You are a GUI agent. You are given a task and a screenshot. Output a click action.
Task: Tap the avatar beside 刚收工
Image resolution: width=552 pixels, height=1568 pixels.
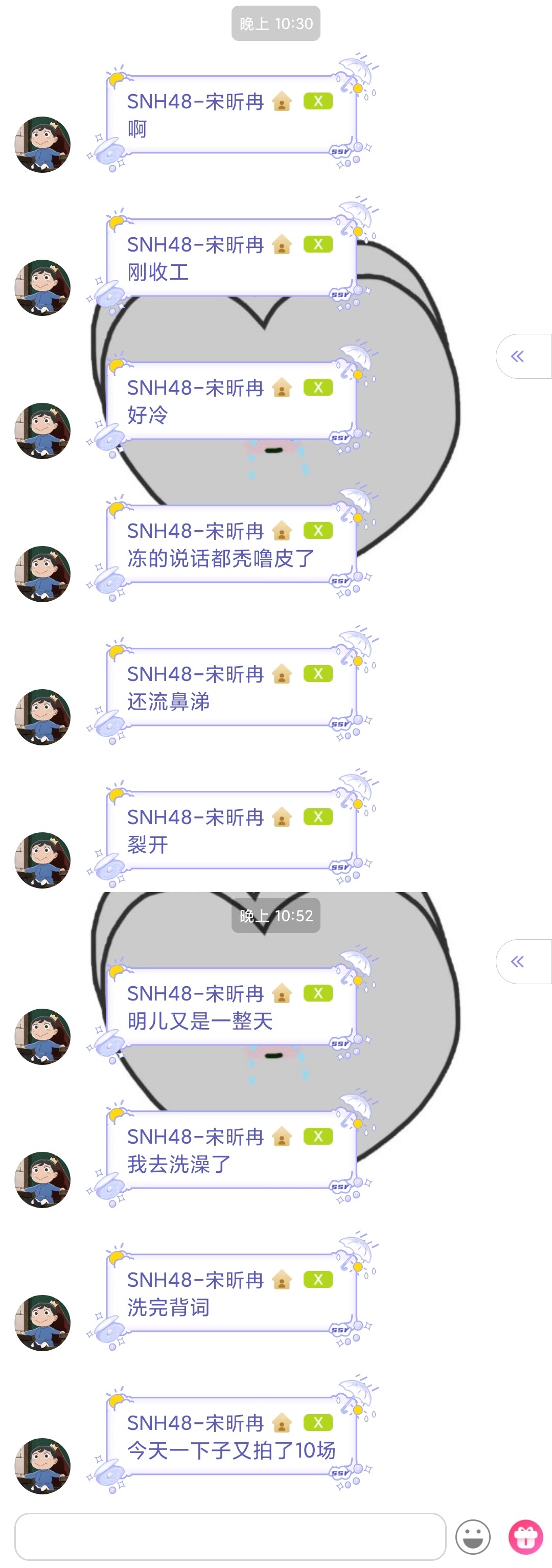[x=42, y=288]
